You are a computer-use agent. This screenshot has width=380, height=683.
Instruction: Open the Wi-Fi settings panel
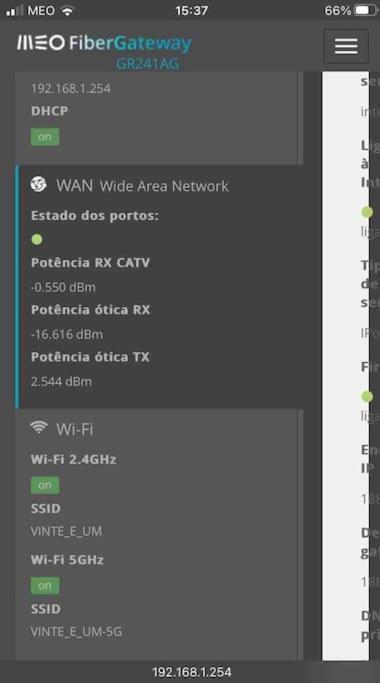click(62, 429)
